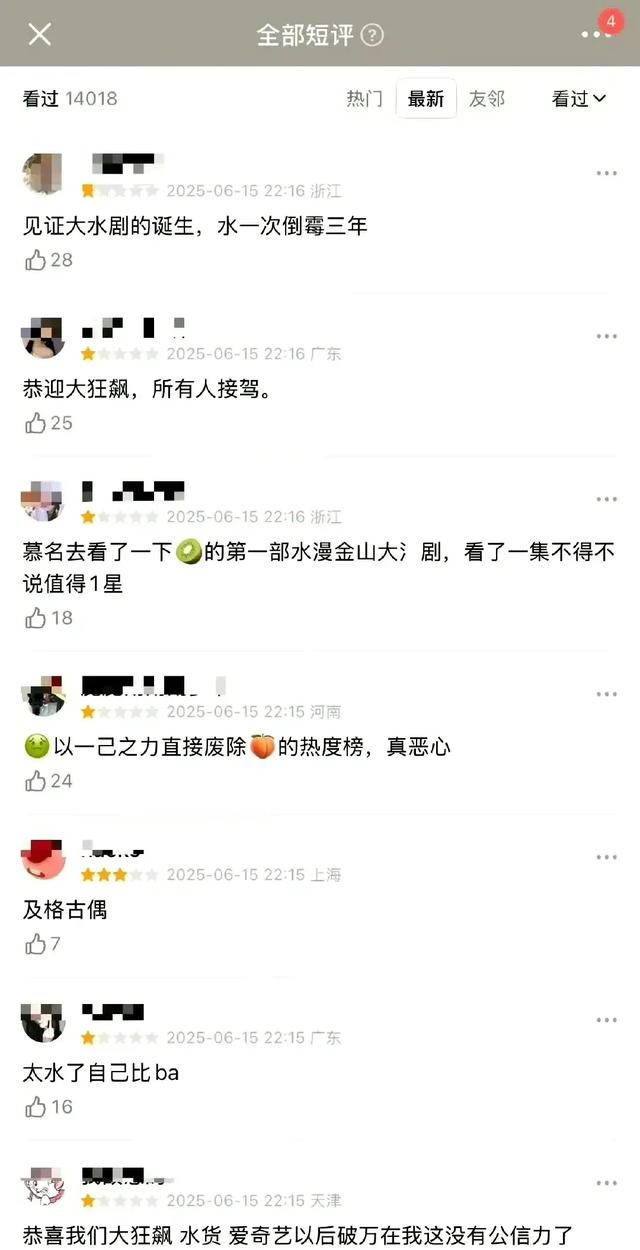The image size is (640, 1250).
Task: Like the review 及格古偶
Action: 42,944
